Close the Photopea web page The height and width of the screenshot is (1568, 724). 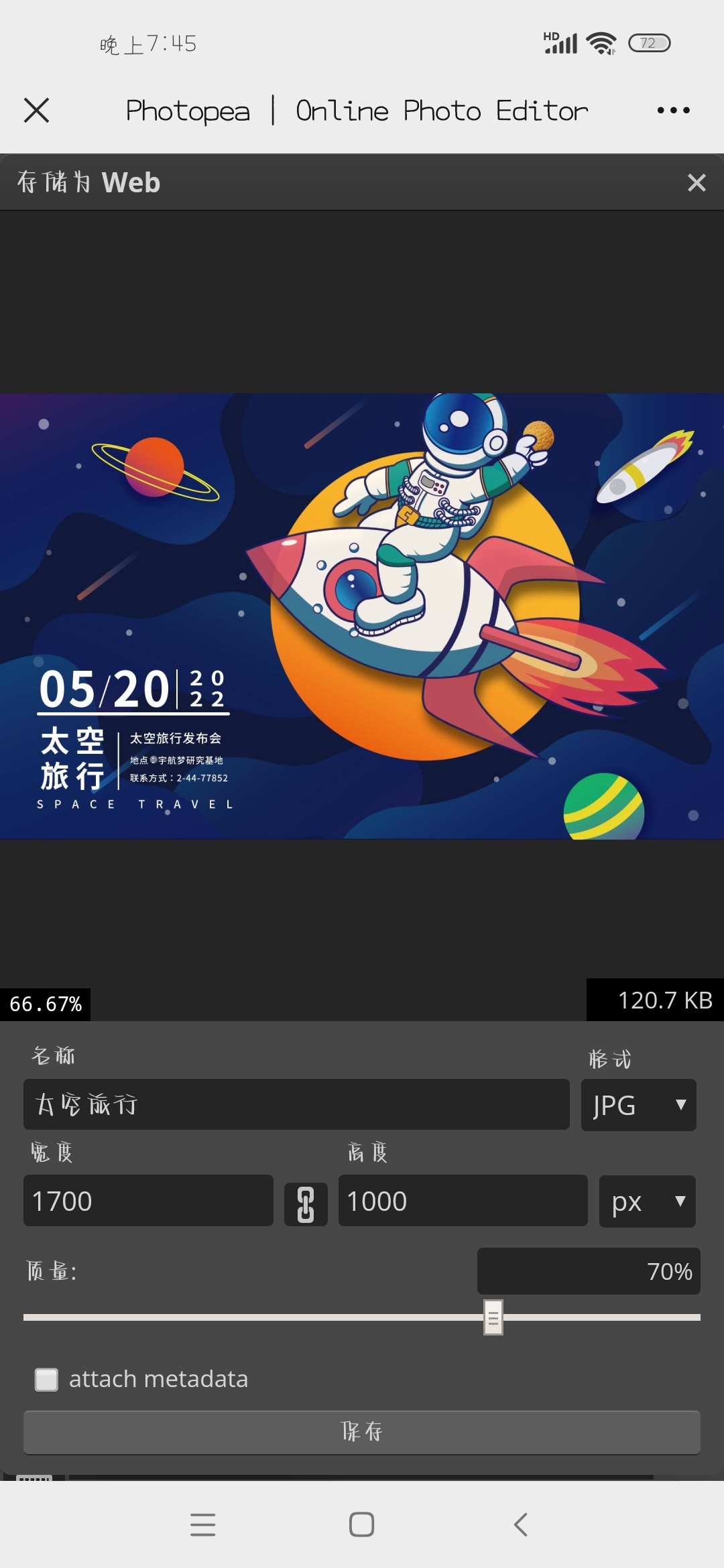(36, 111)
